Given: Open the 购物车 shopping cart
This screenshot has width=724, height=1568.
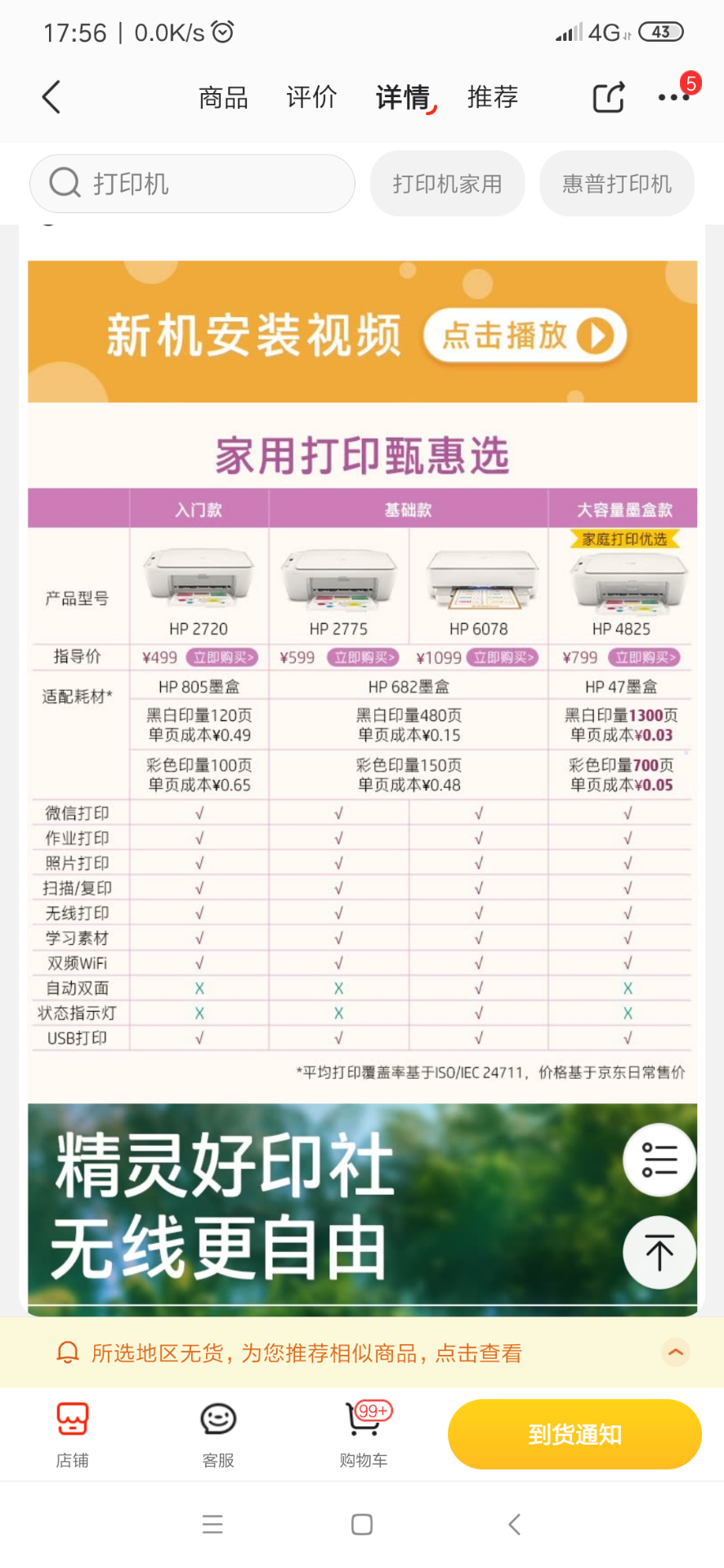Looking at the screenshot, I should tap(364, 1434).
